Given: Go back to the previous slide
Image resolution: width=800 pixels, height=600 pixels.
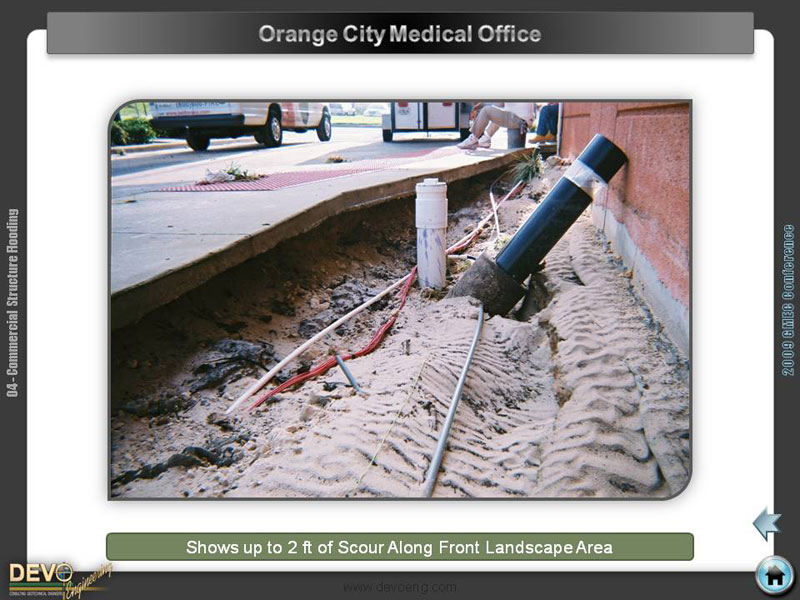Looking at the screenshot, I should click(x=766, y=523).
